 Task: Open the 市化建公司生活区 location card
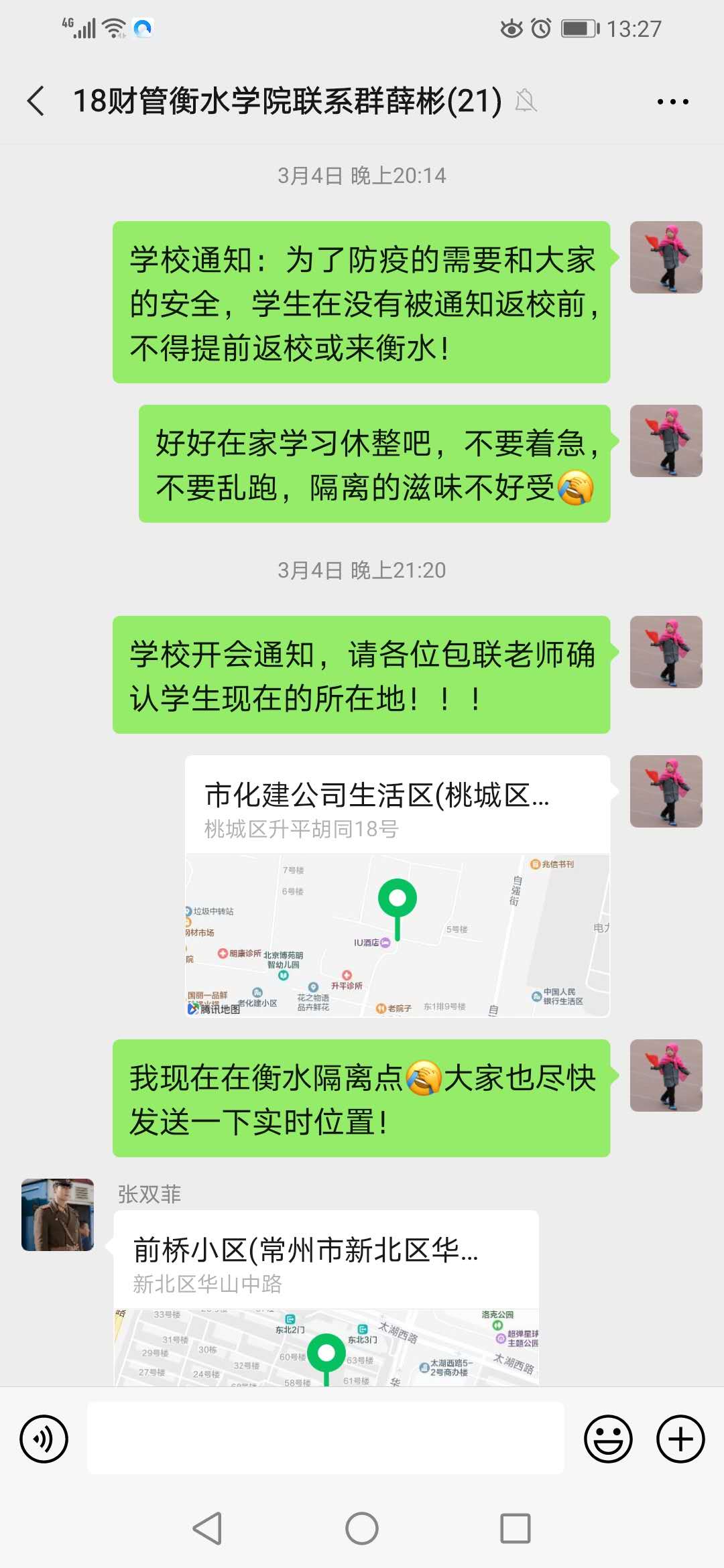[x=397, y=885]
